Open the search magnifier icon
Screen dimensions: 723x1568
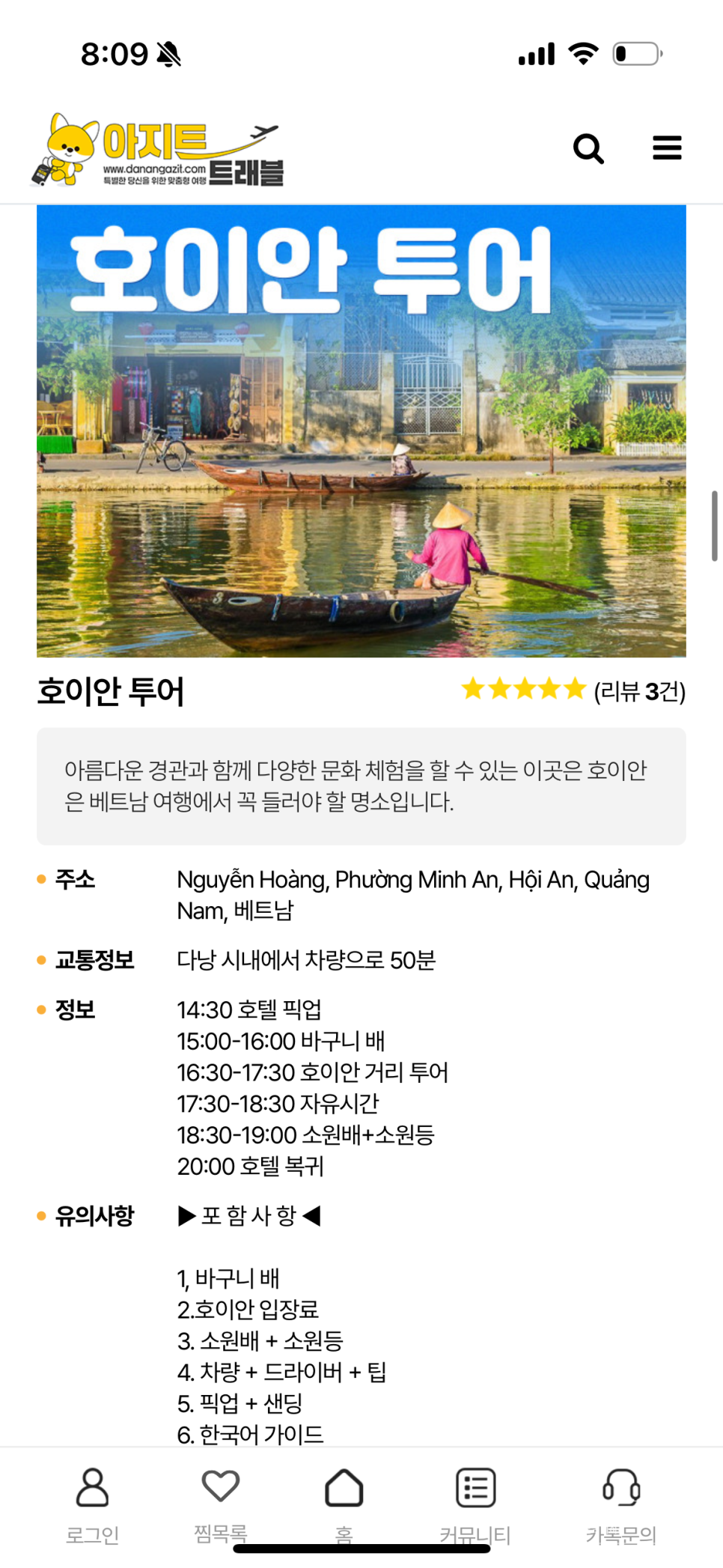click(x=588, y=148)
